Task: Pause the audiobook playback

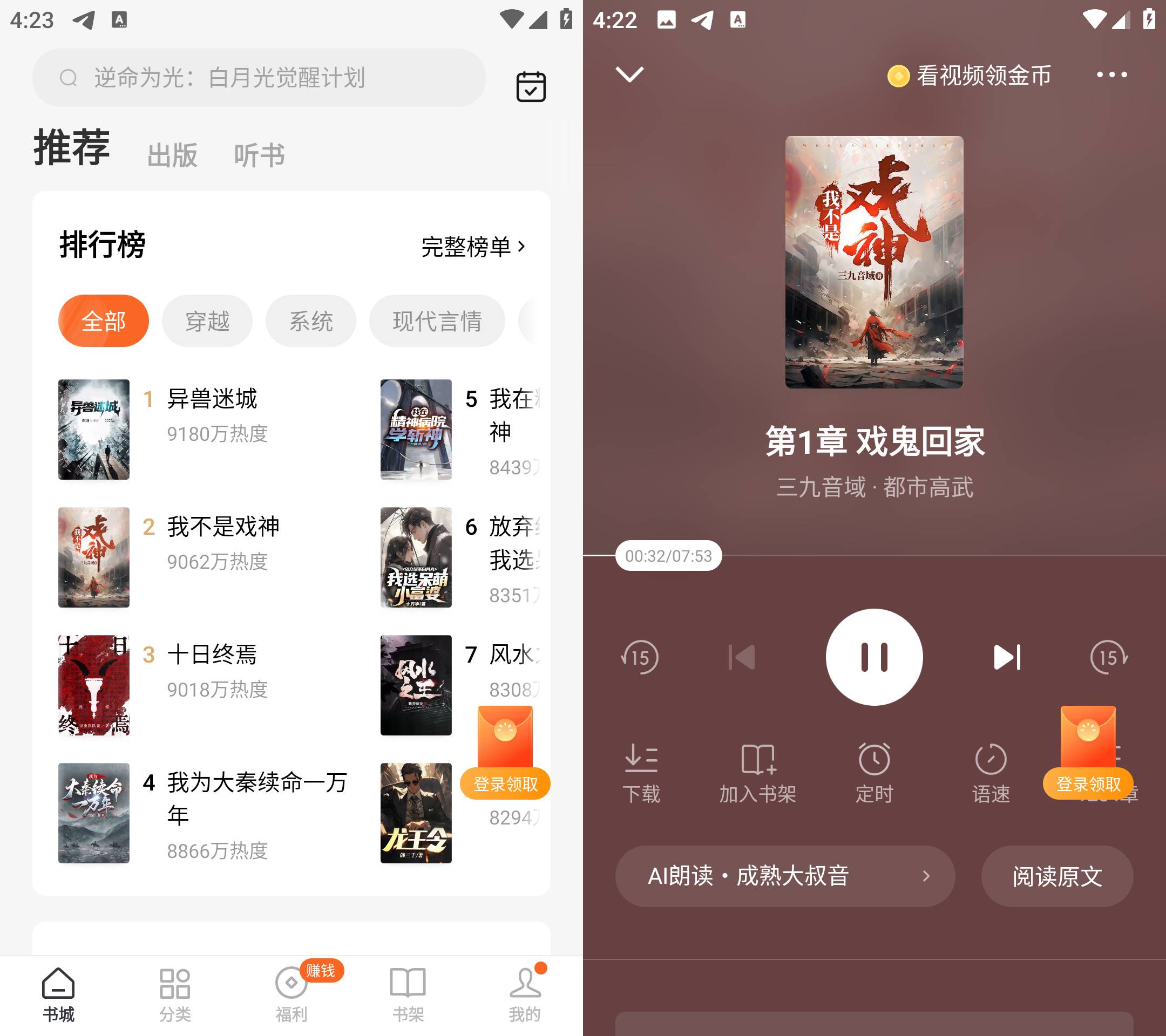Action: (874, 657)
